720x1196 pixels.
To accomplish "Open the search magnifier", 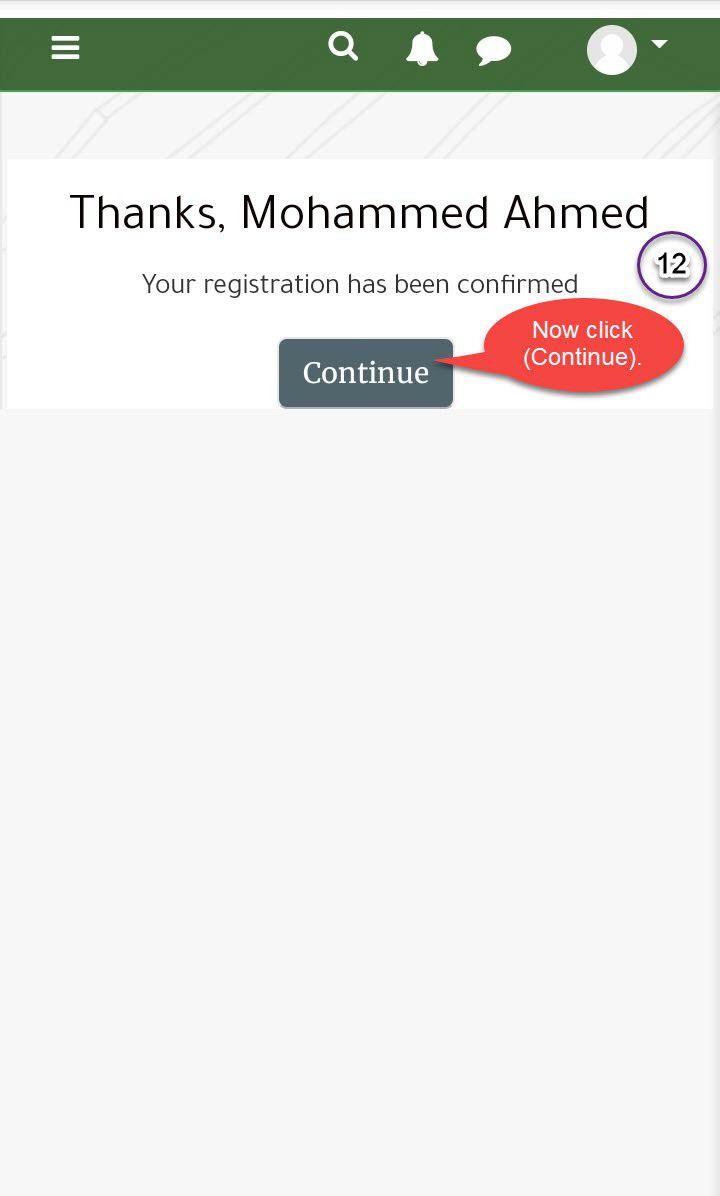I will pos(343,47).
